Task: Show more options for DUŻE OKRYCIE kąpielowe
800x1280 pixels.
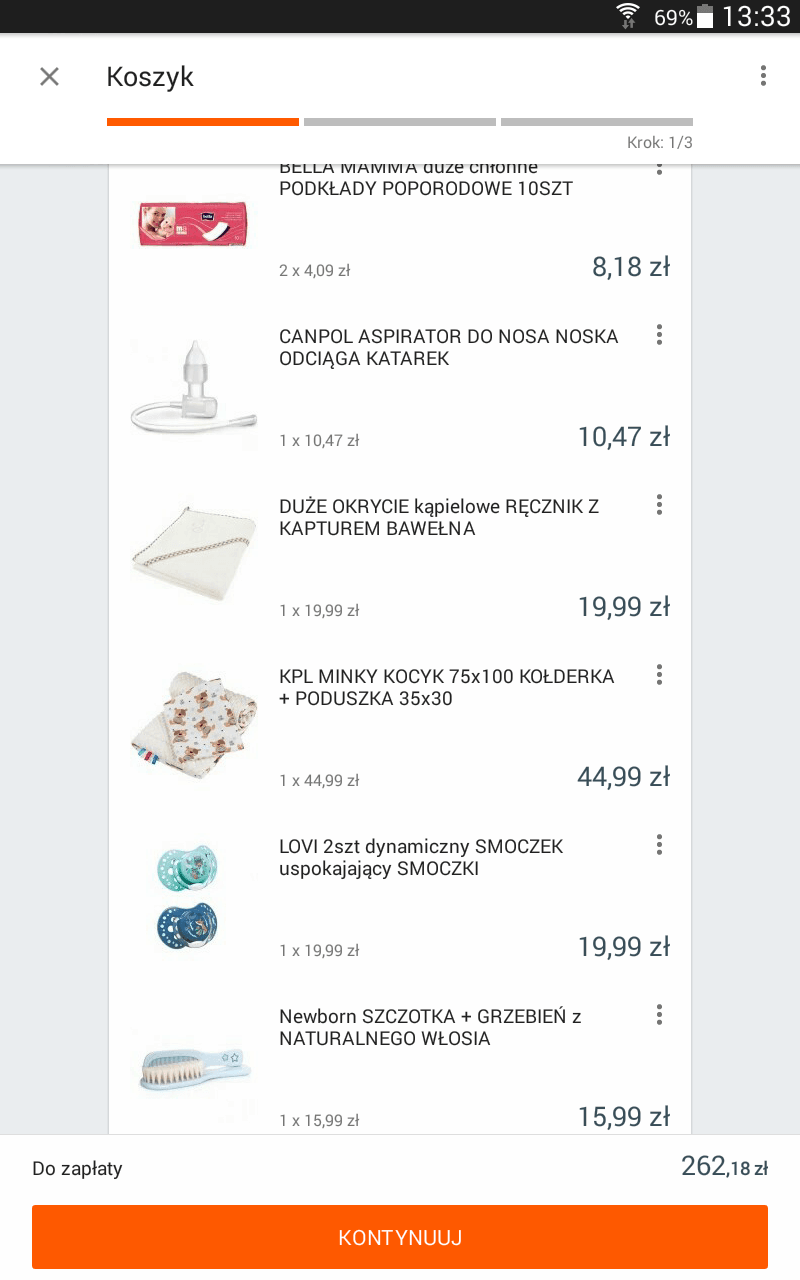Action: 659,505
